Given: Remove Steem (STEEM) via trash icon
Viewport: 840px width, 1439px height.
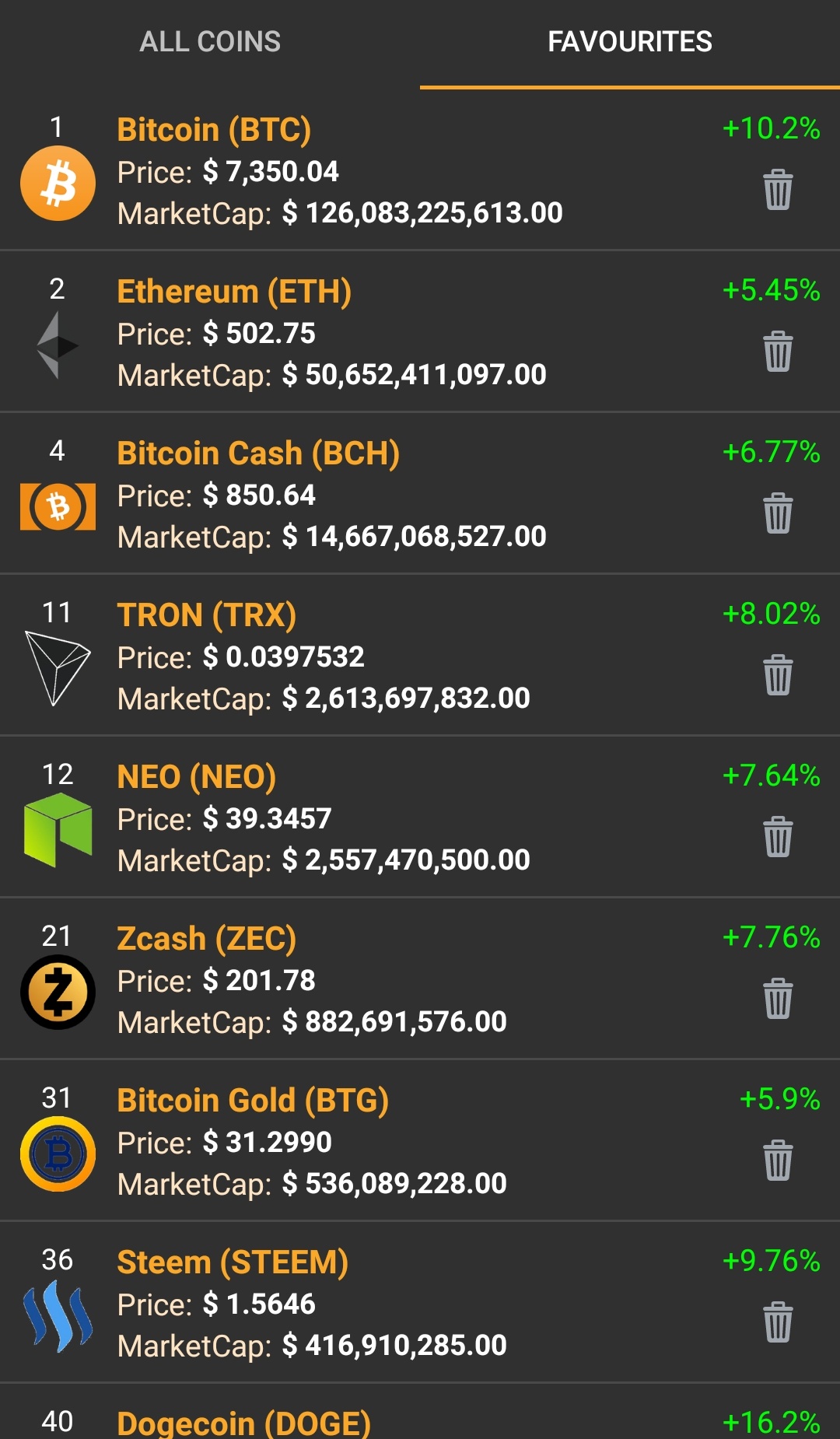Looking at the screenshot, I should [x=778, y=1322].
